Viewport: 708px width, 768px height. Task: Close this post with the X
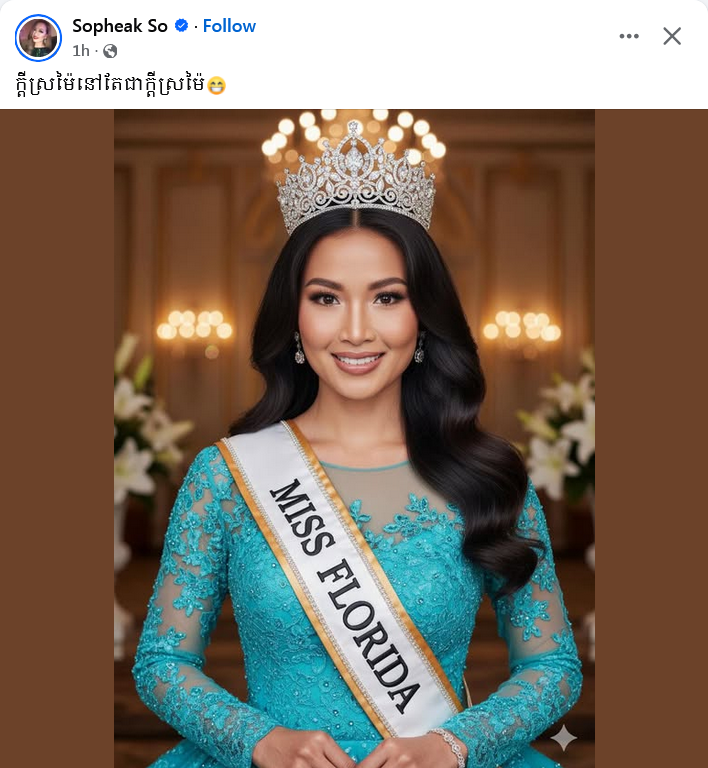coord(672,36)
